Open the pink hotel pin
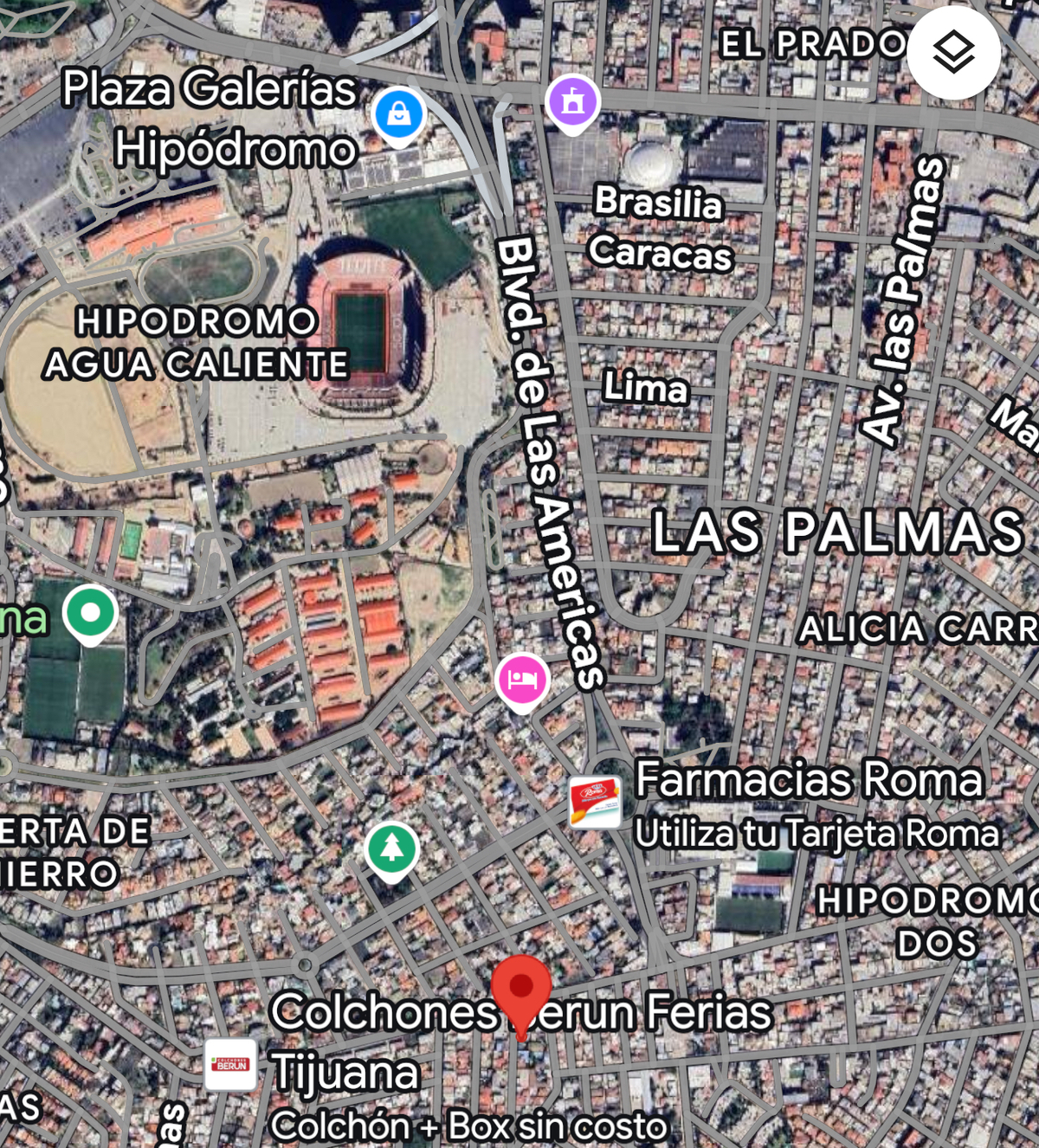This screenshot has height=1148, width=1039. click(x=522, y=680)
